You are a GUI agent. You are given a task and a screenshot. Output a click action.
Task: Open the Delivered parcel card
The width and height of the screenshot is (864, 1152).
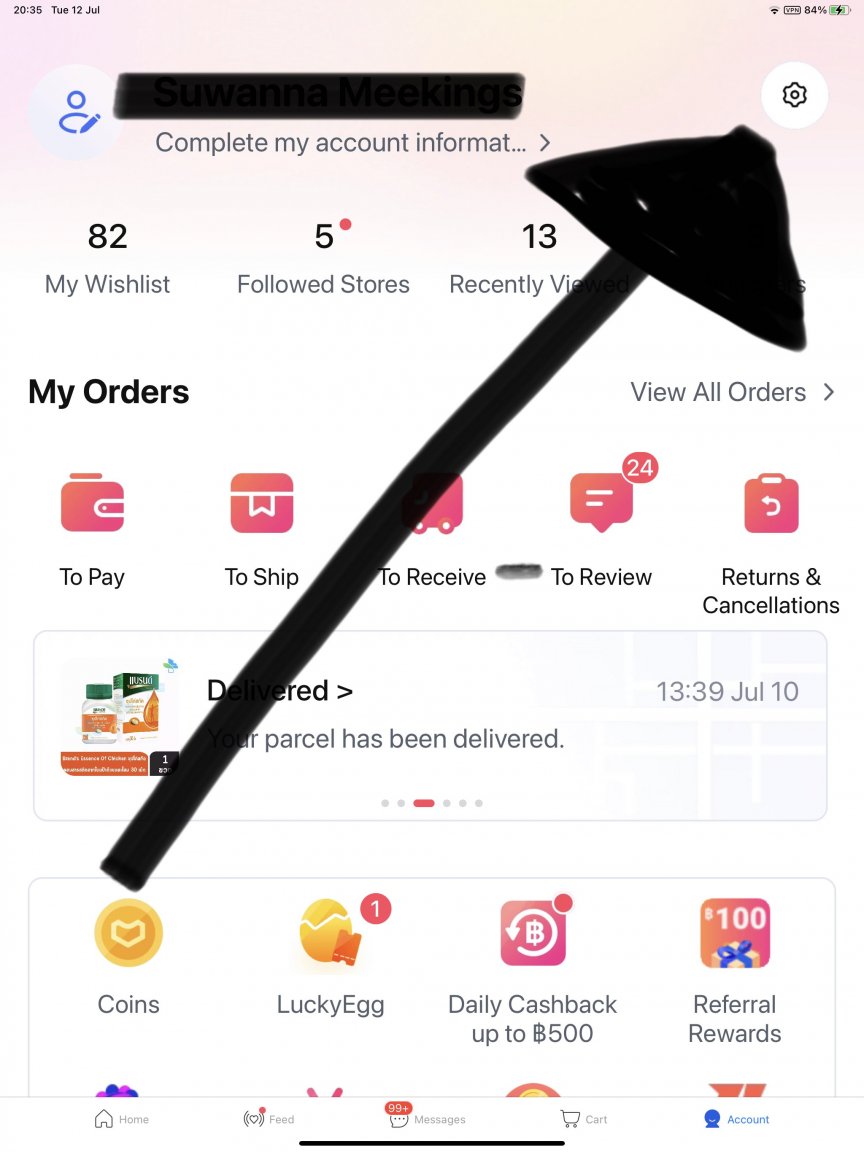tap(430, 725)
